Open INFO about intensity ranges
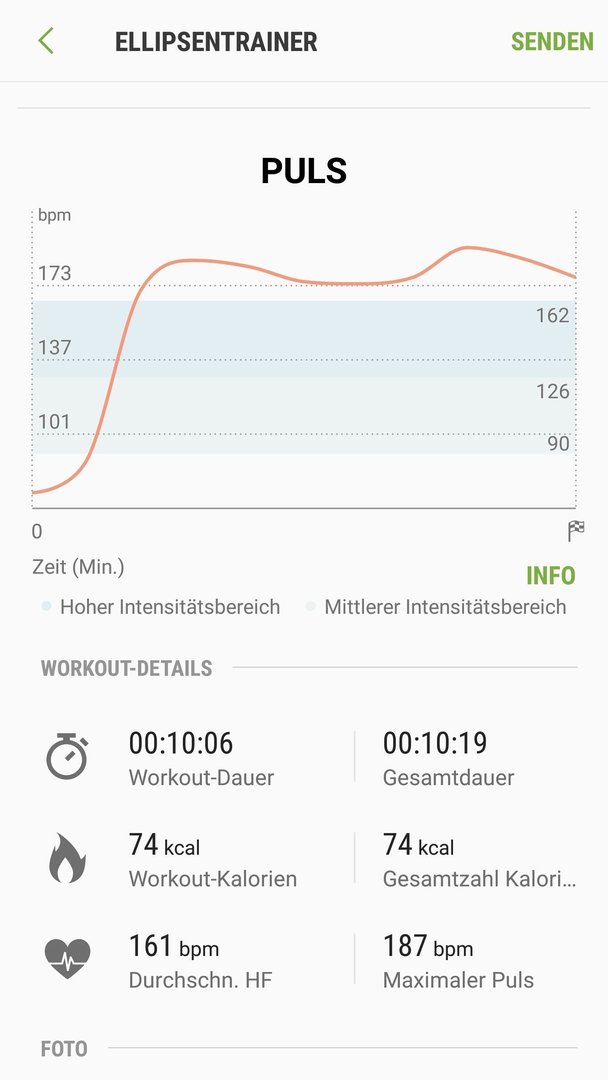The height and width of the screenshot is (1080, 608). [550, 575]
